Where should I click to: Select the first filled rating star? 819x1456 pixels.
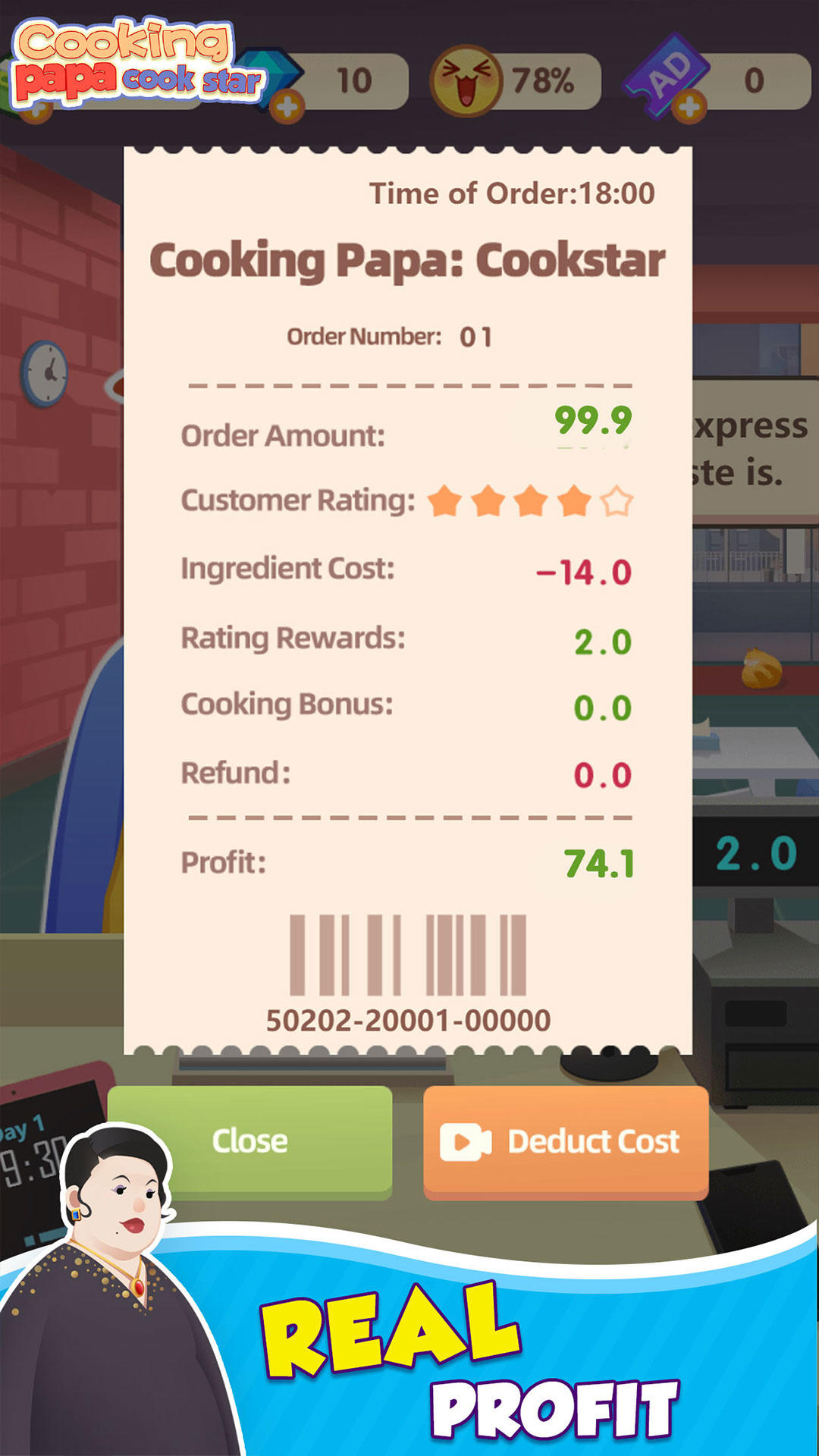tap(444, 502)
